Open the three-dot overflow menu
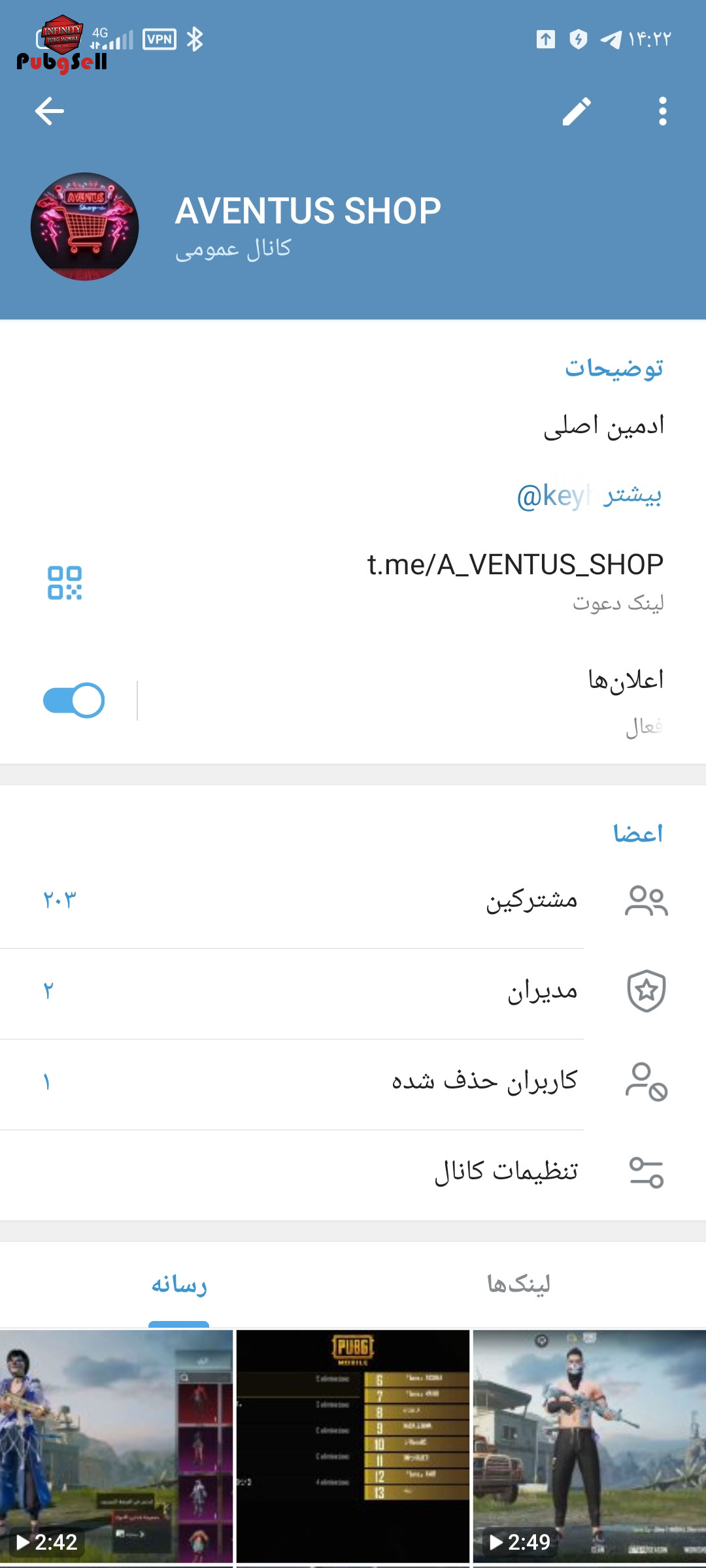The height and width of the screenshot is (1568, 706). coord(662,111)
